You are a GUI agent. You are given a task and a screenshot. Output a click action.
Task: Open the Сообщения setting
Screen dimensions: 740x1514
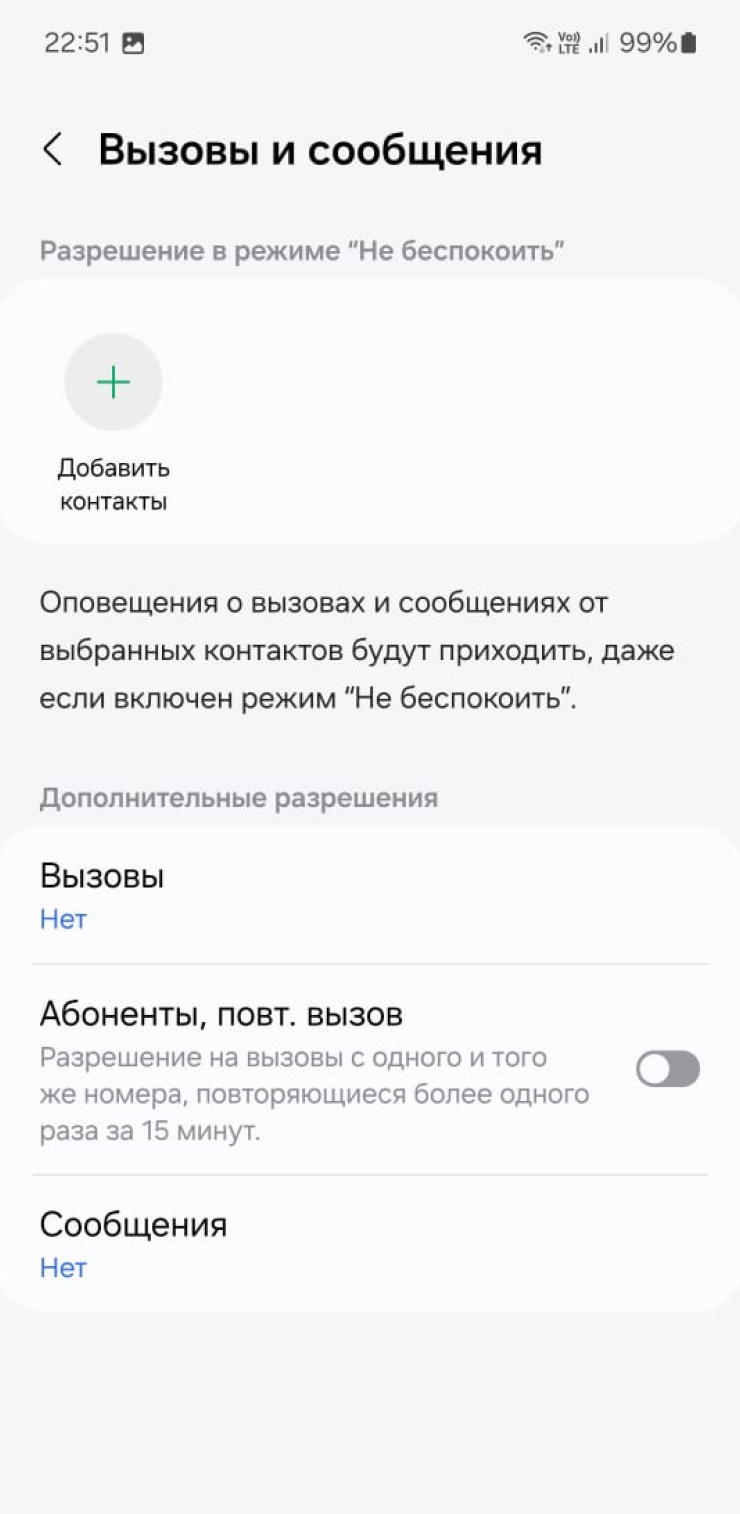click(368, 1244)
